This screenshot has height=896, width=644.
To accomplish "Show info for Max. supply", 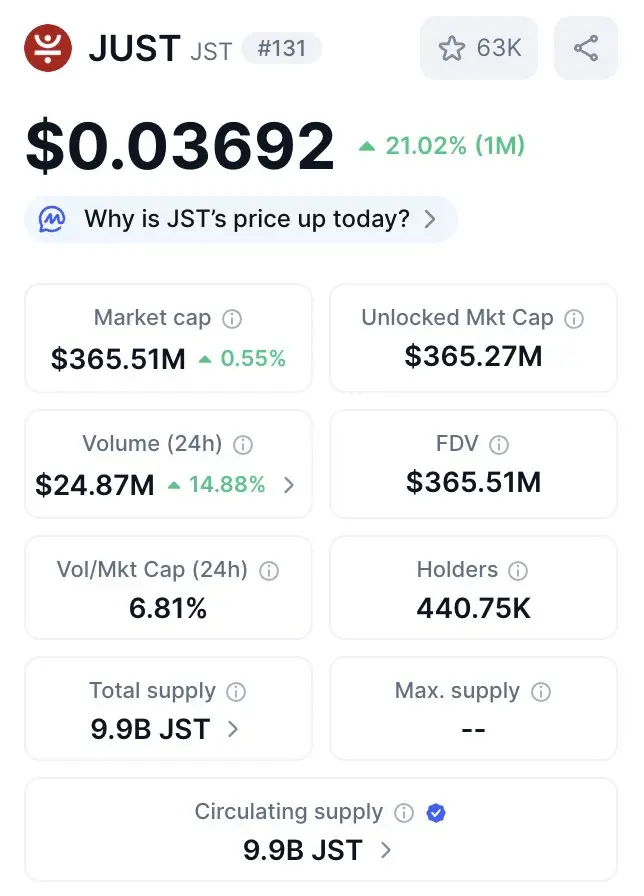I will [x=541, y=692].
